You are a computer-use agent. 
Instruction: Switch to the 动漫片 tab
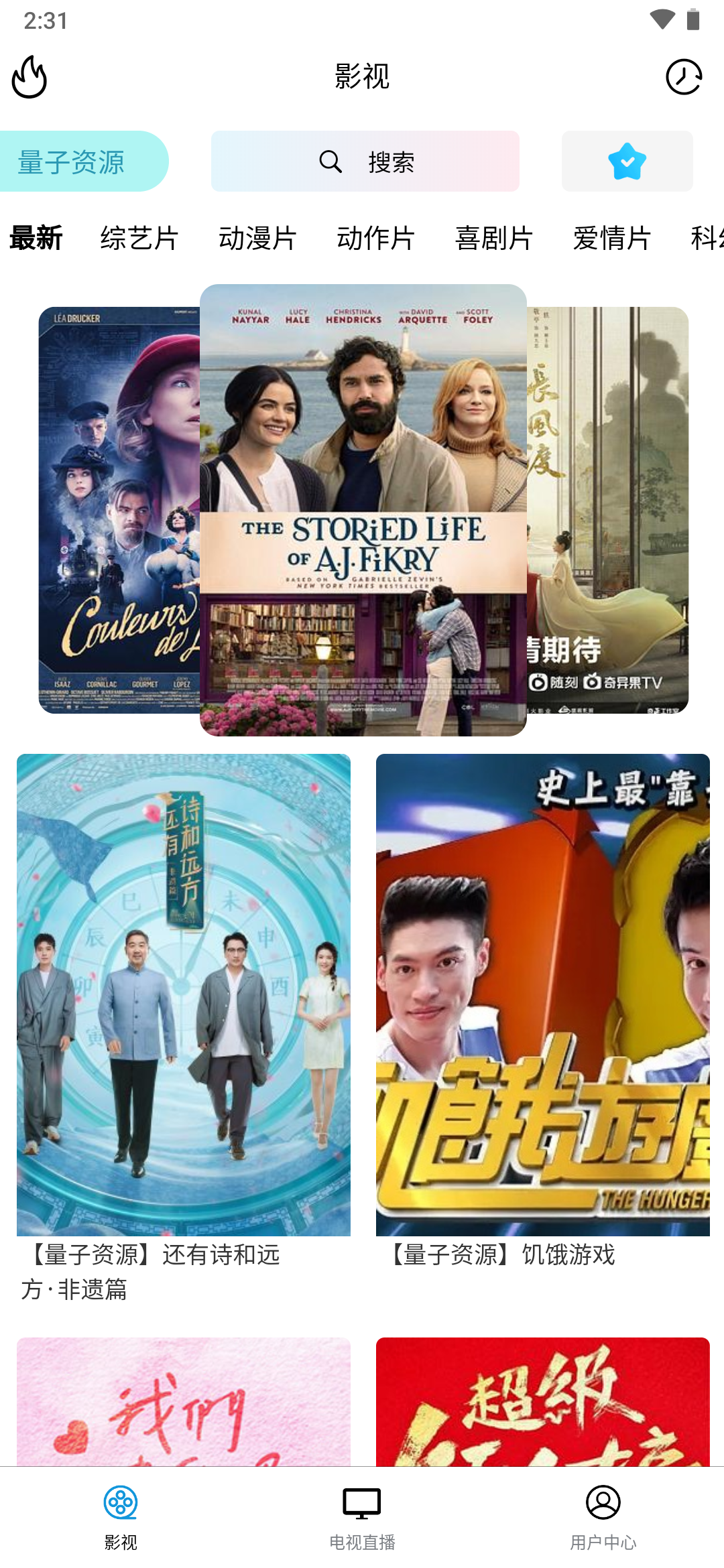(x=257, y=238)
